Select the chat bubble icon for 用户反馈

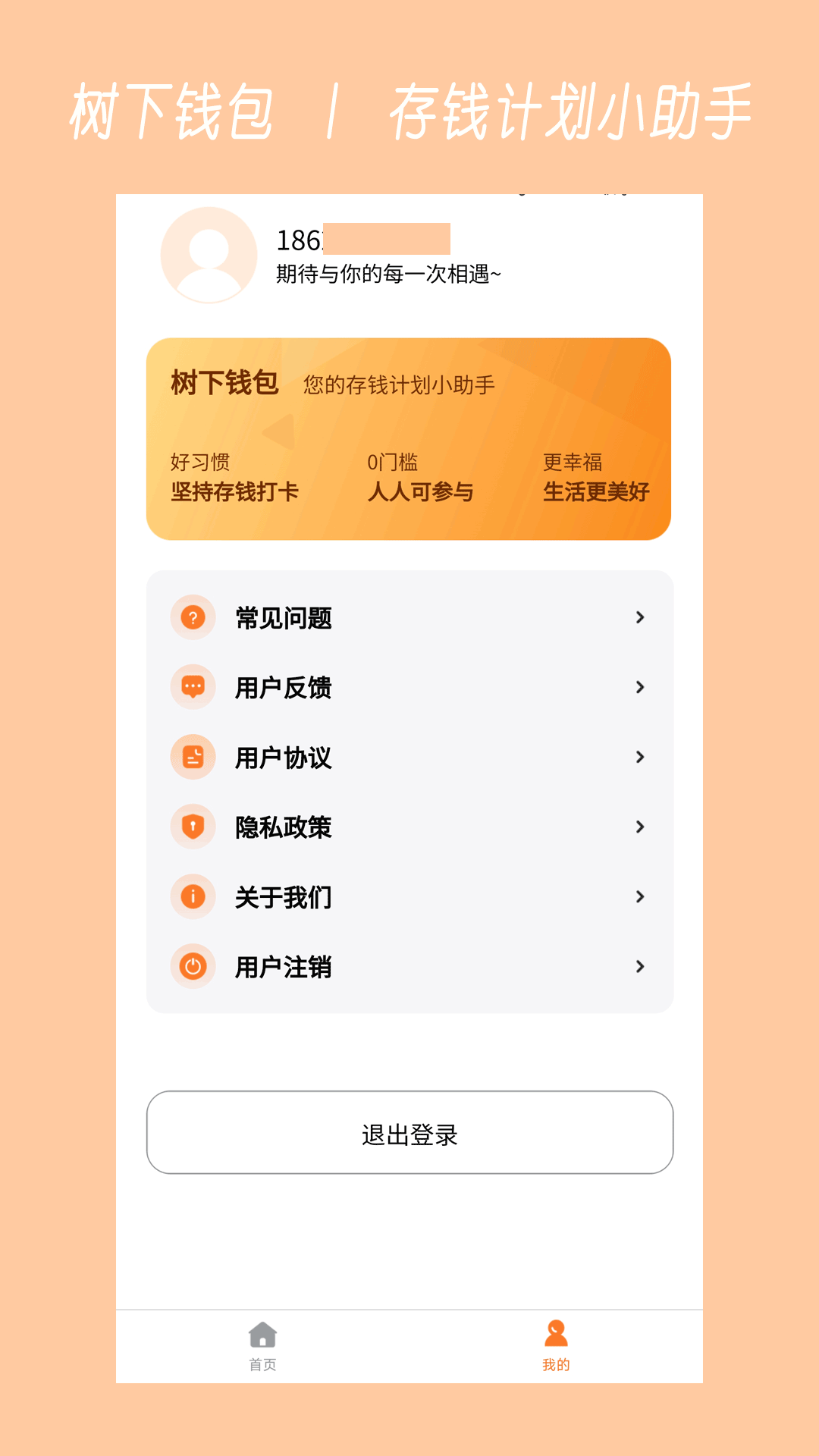193,687
